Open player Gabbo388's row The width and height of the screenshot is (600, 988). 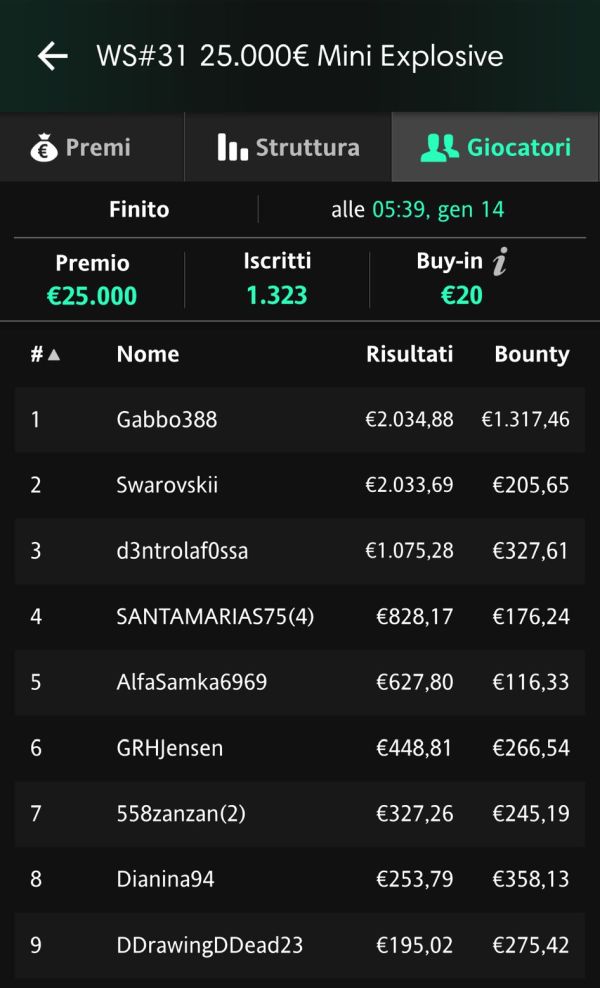click(300, 420)
